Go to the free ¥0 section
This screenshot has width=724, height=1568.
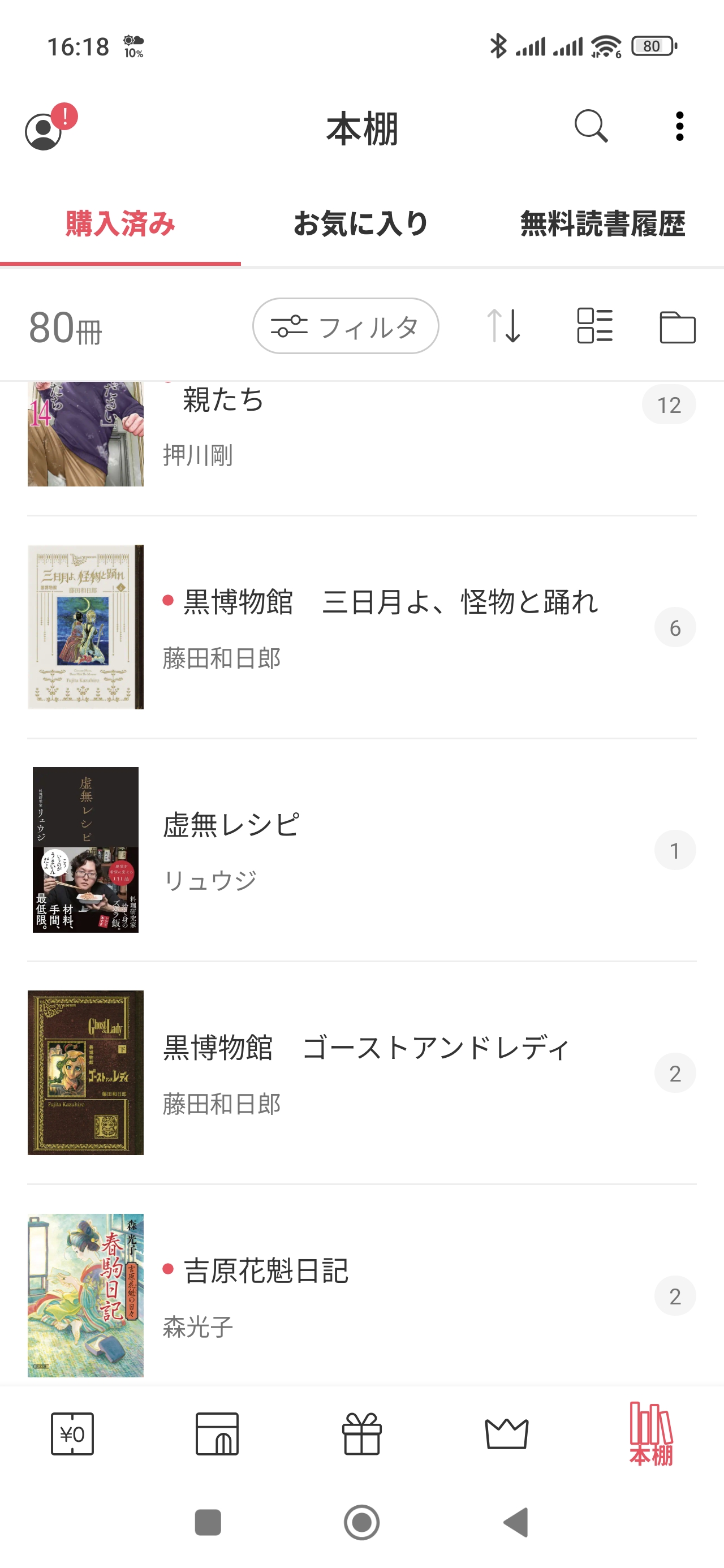pyautogui.click(x=72, y=1434)
